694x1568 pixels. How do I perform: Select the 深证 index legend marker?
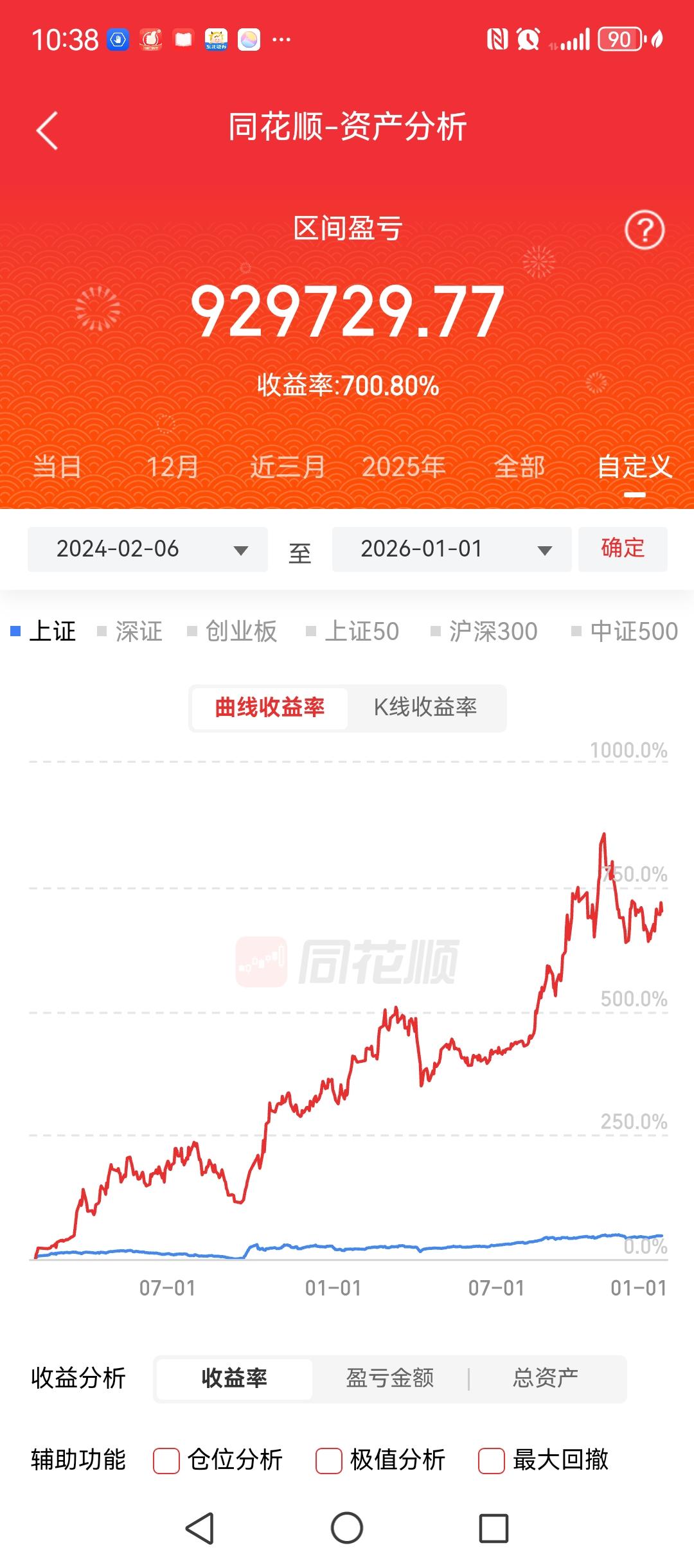point(103,631)
